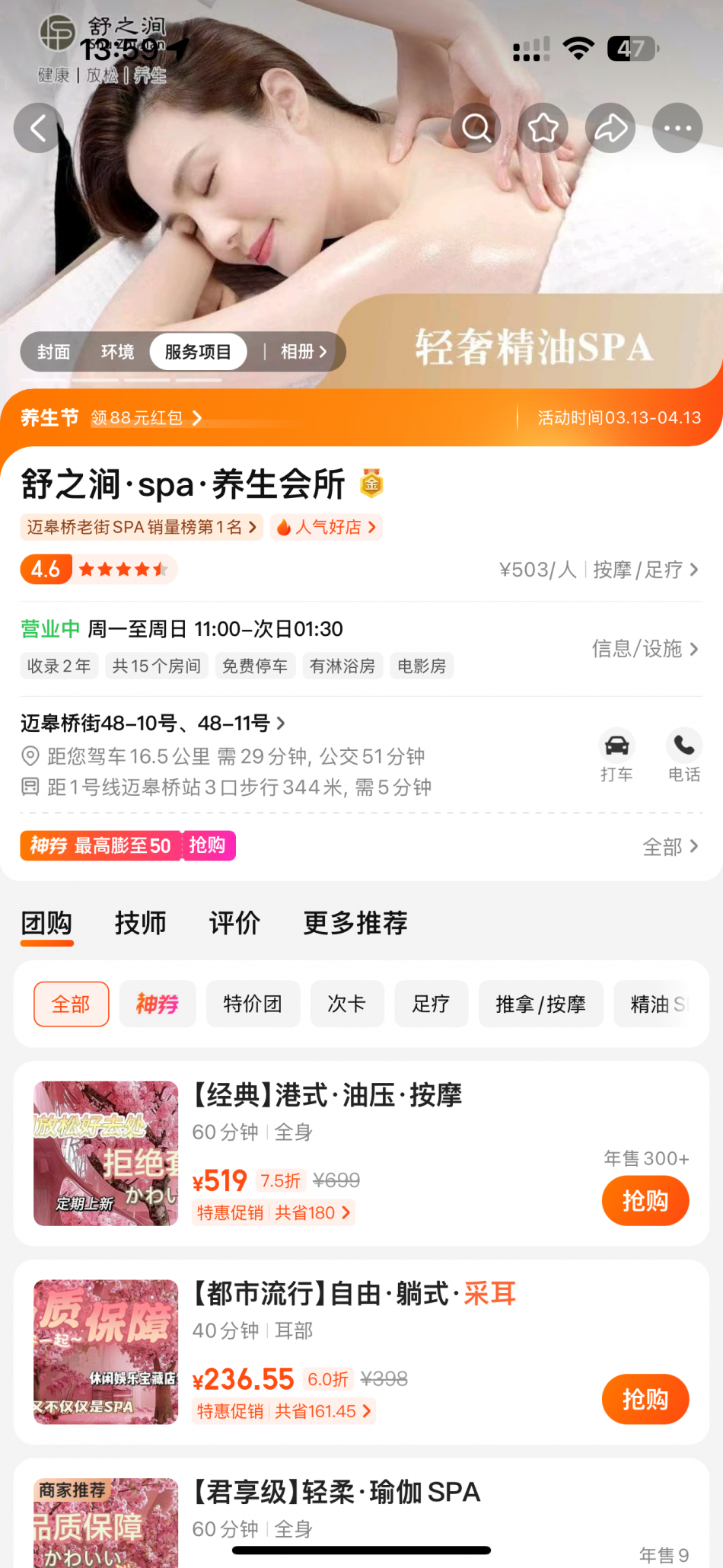Switch to the 评价 tab
Image resolution: width=723 pixels, height=1568 pixels.
tap(234, 923)
